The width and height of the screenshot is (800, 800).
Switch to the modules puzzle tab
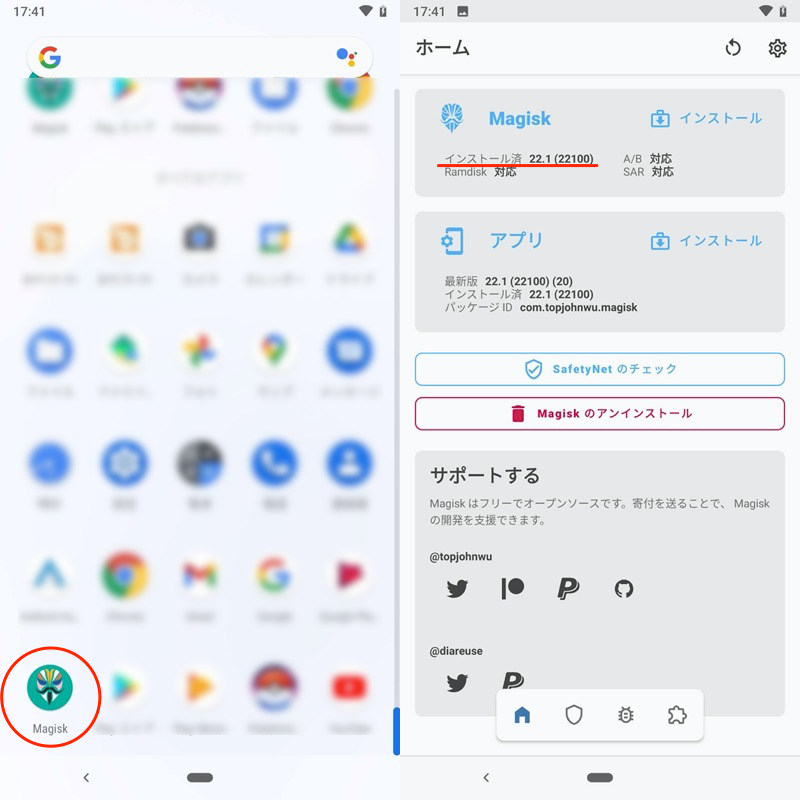677,715
